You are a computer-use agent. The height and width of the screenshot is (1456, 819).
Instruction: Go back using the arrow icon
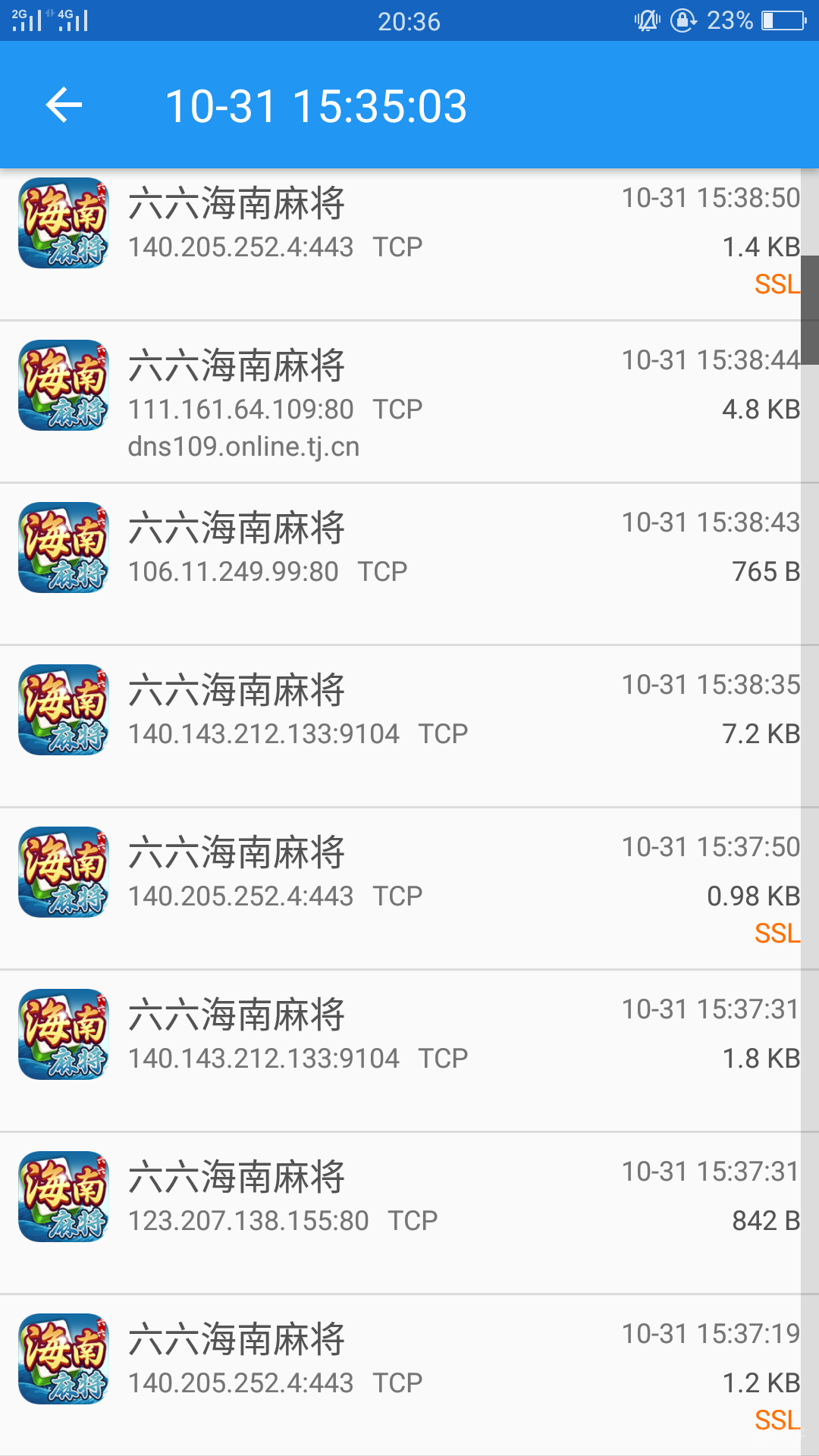(64, 105)
